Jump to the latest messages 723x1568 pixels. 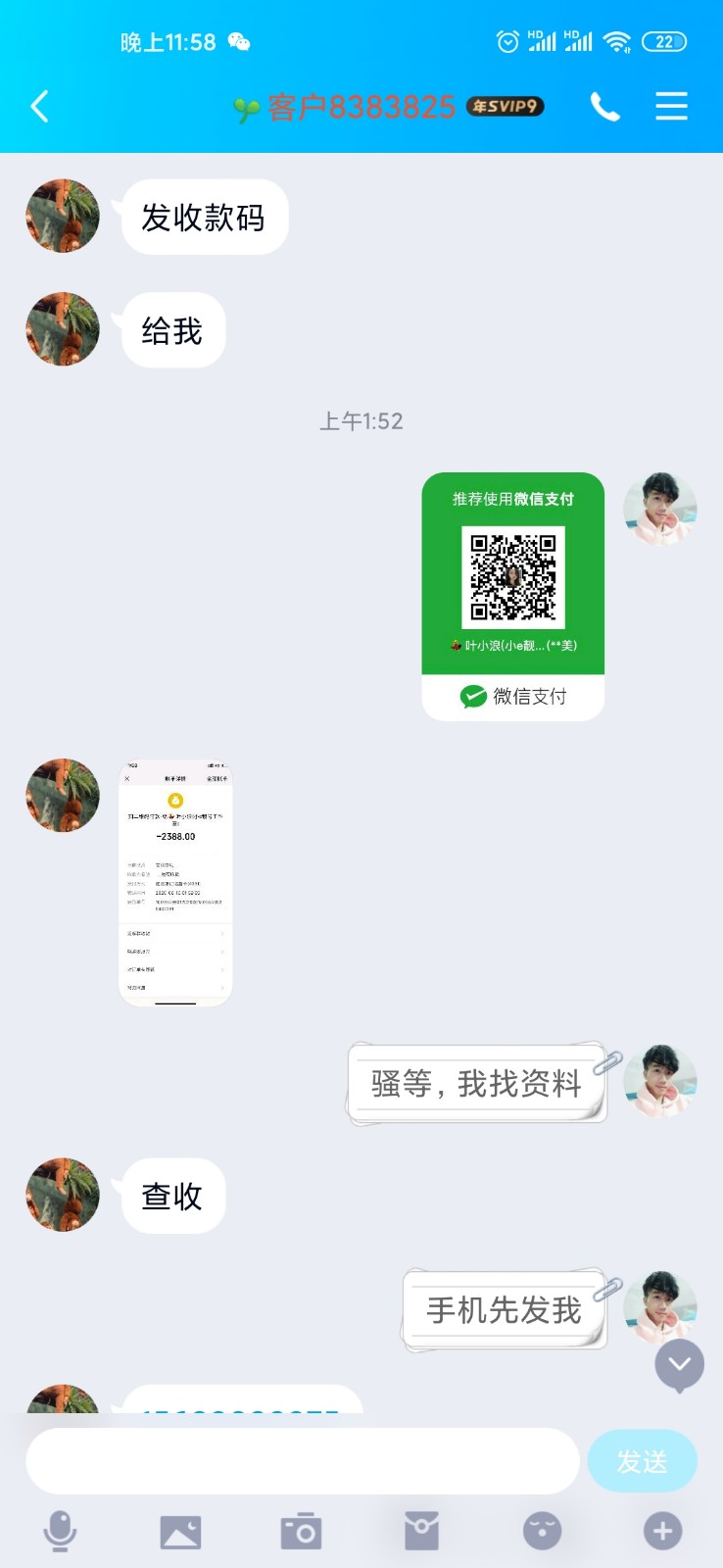[x=679, y=1364]
